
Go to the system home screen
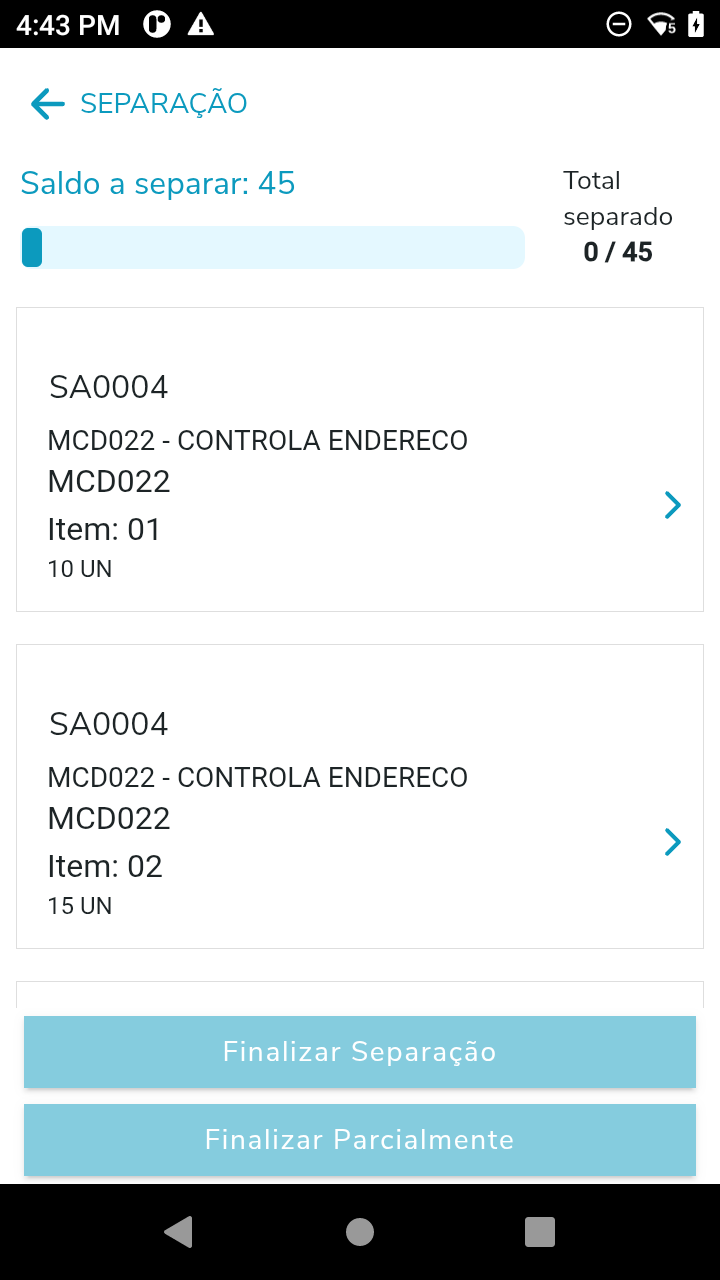pos(360,1232)
